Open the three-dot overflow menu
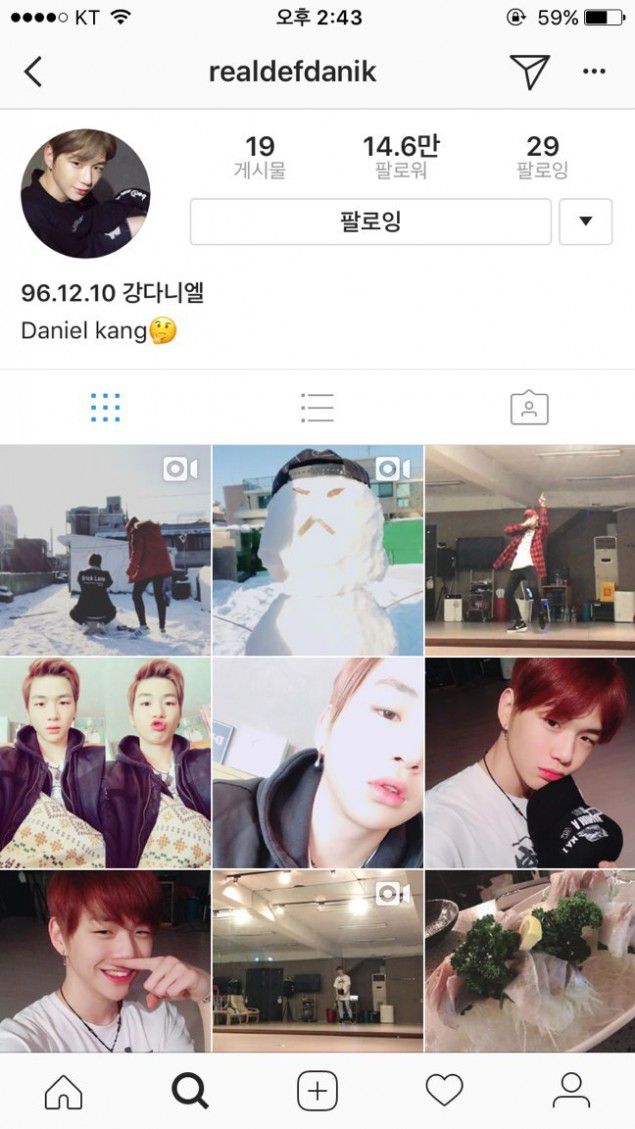This screenshot has height=1129, width=635. pyautogui.click(x=594, y=72)
